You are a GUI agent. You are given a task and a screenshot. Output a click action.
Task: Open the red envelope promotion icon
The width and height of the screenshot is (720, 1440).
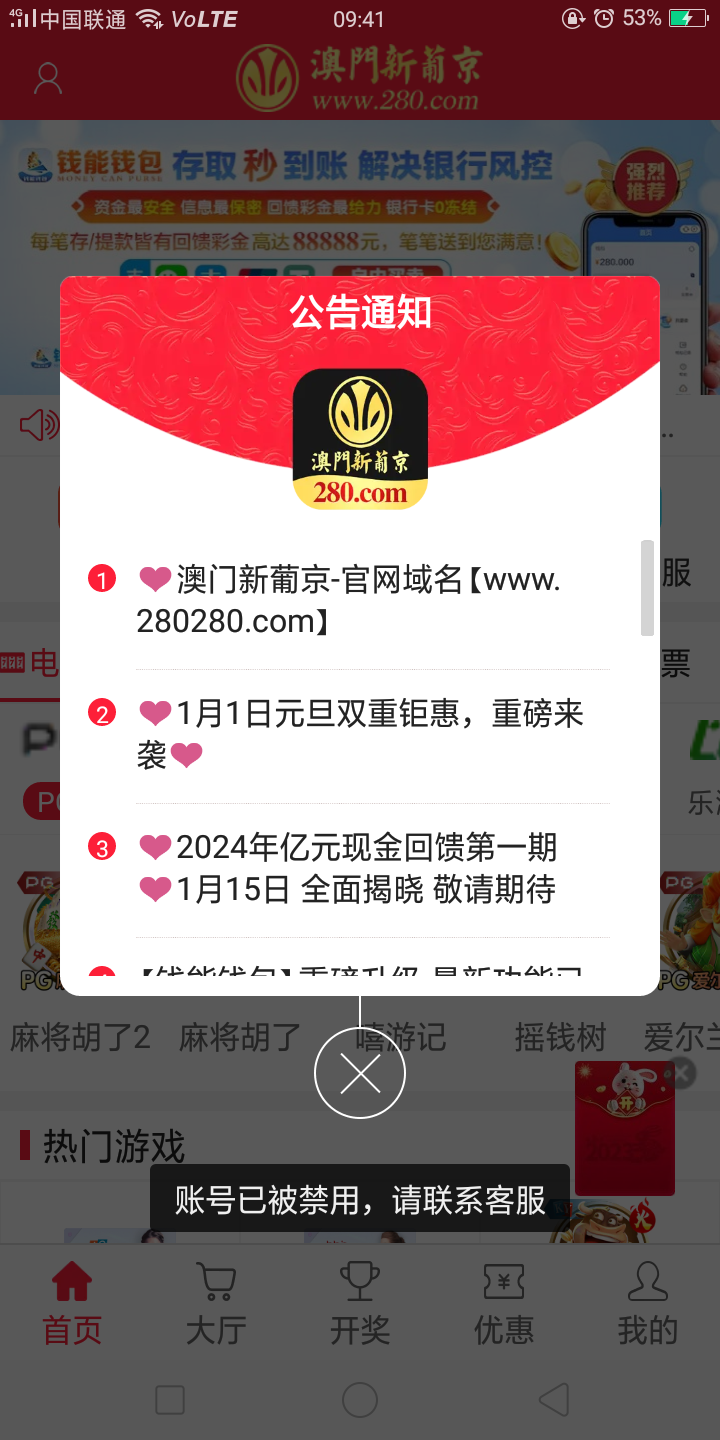pos(624,1128)
